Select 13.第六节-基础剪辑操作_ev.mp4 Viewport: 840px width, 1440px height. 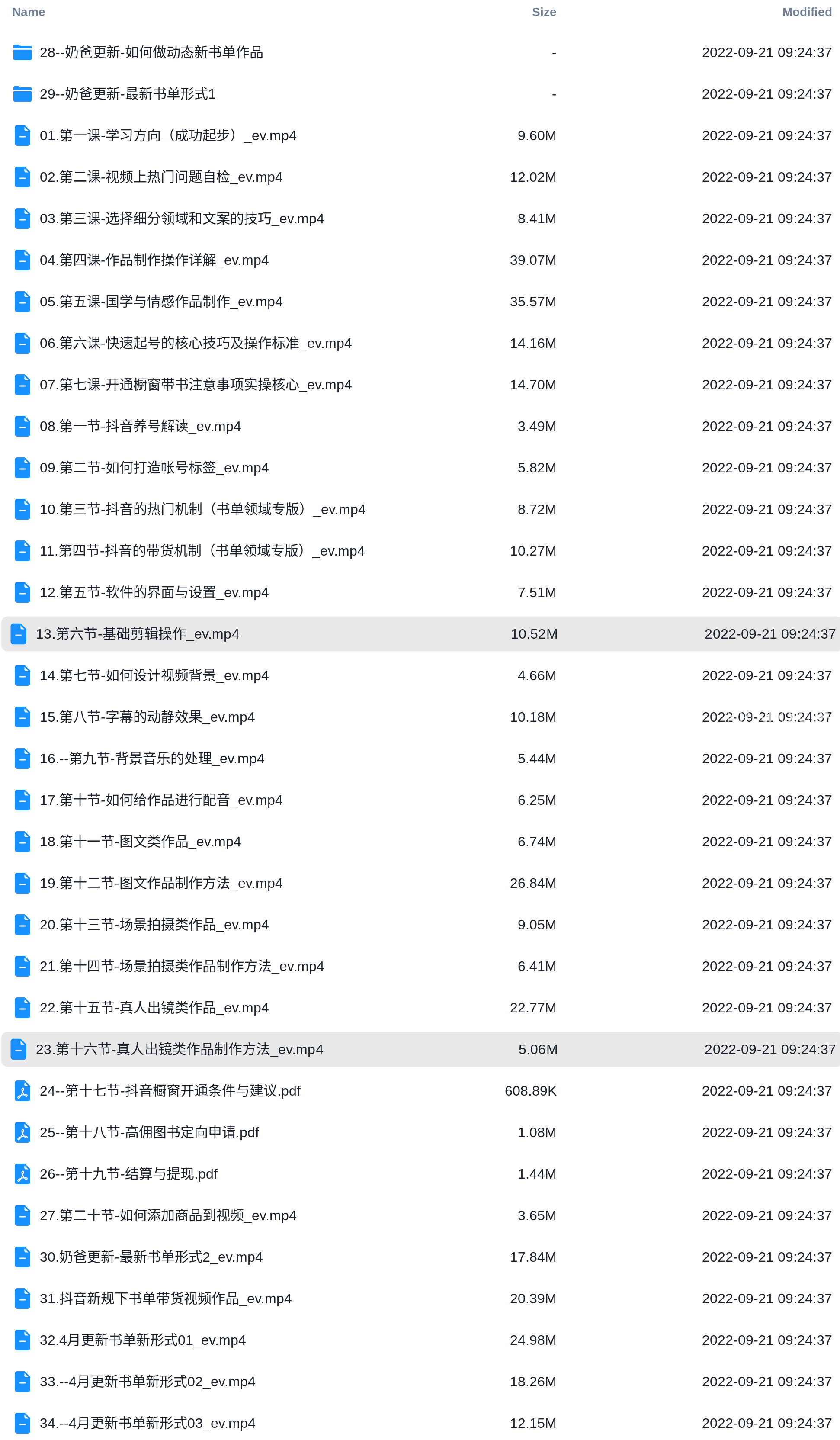click(x=420, y=634)
